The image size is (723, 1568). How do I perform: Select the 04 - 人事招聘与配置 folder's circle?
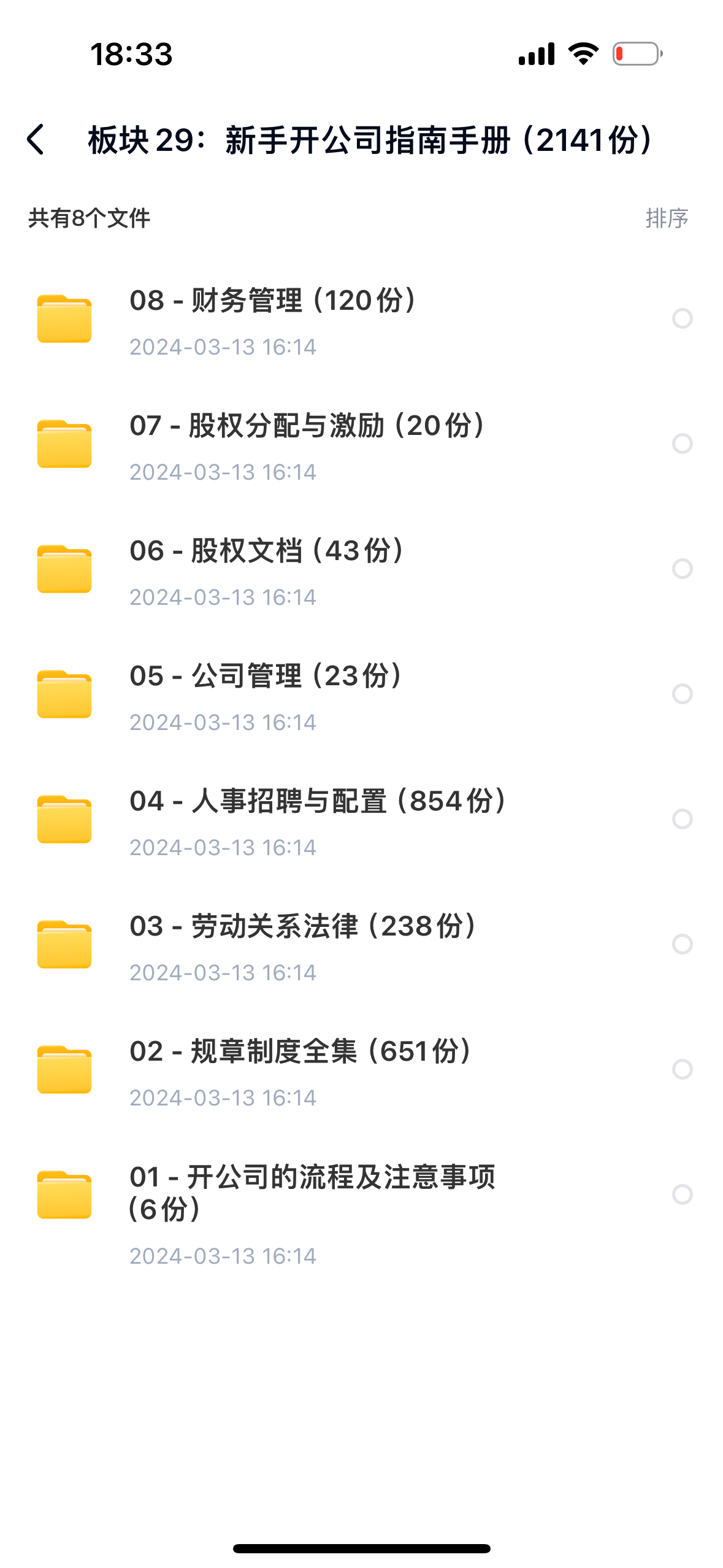point(682,819)
